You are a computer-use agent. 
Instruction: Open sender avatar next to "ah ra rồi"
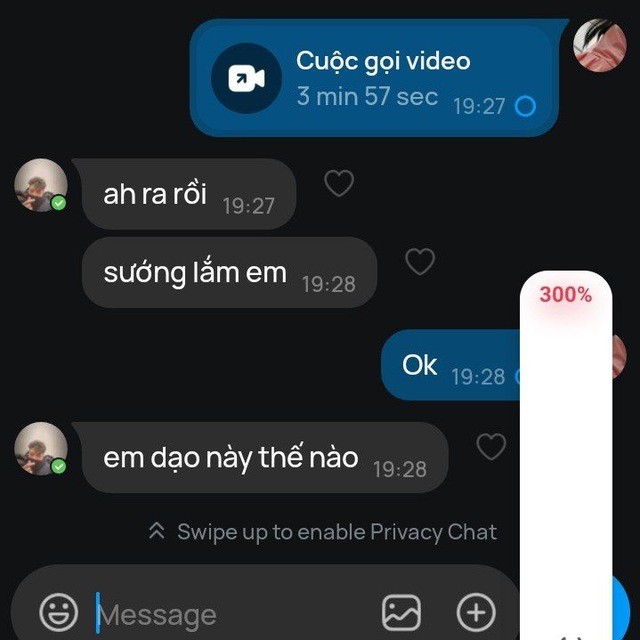click(41, 185)
